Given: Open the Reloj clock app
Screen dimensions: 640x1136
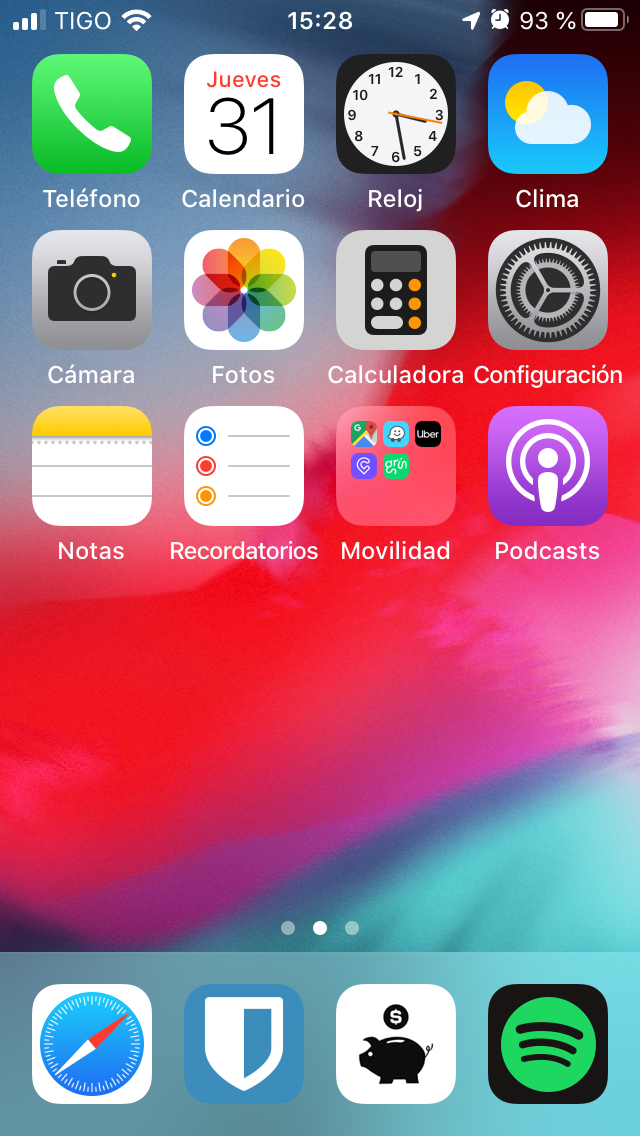Looking at the screenshot, I should (x=396, y=114).
